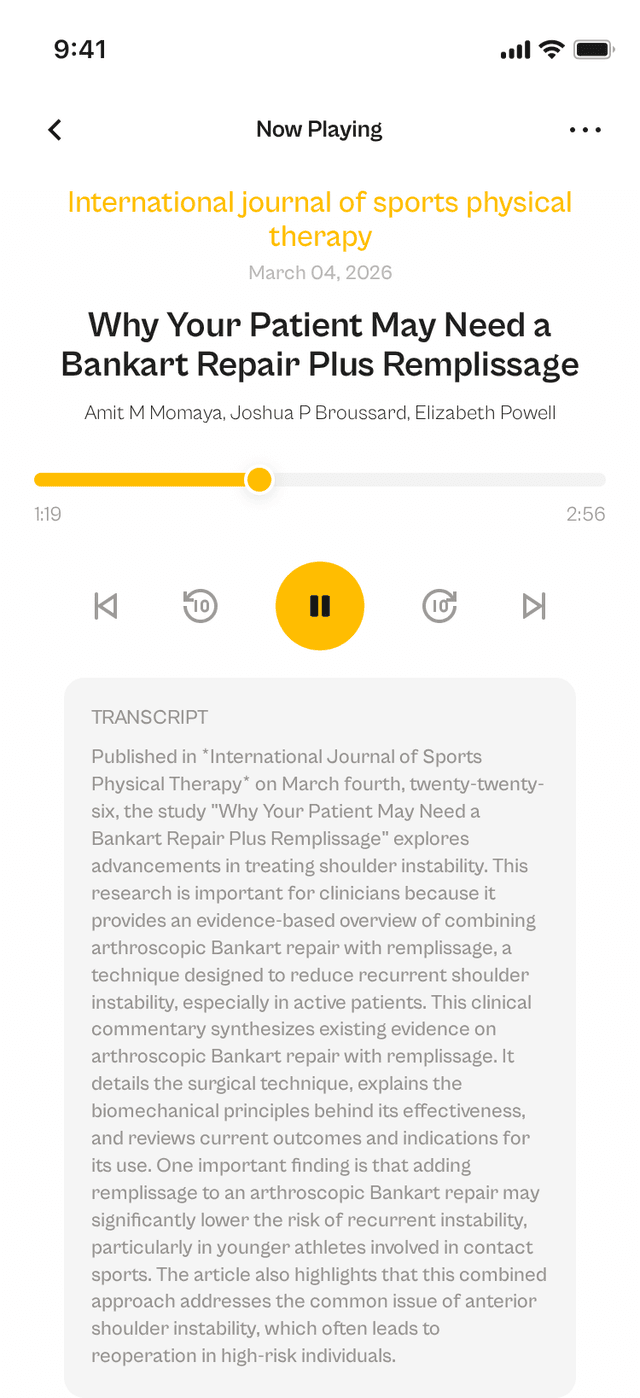Jump to the next track

coord(534,606)
